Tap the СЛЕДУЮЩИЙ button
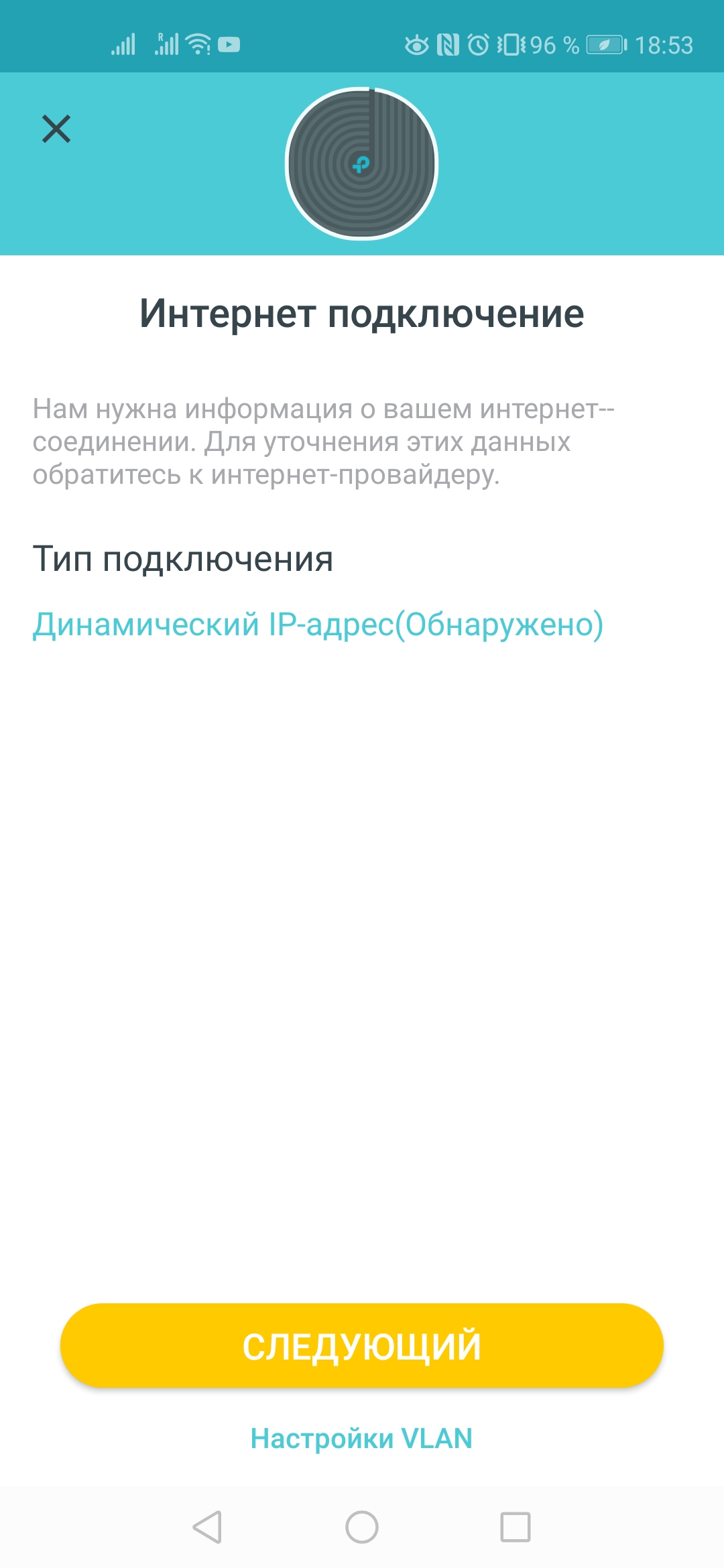 [x=362, y=1346]
